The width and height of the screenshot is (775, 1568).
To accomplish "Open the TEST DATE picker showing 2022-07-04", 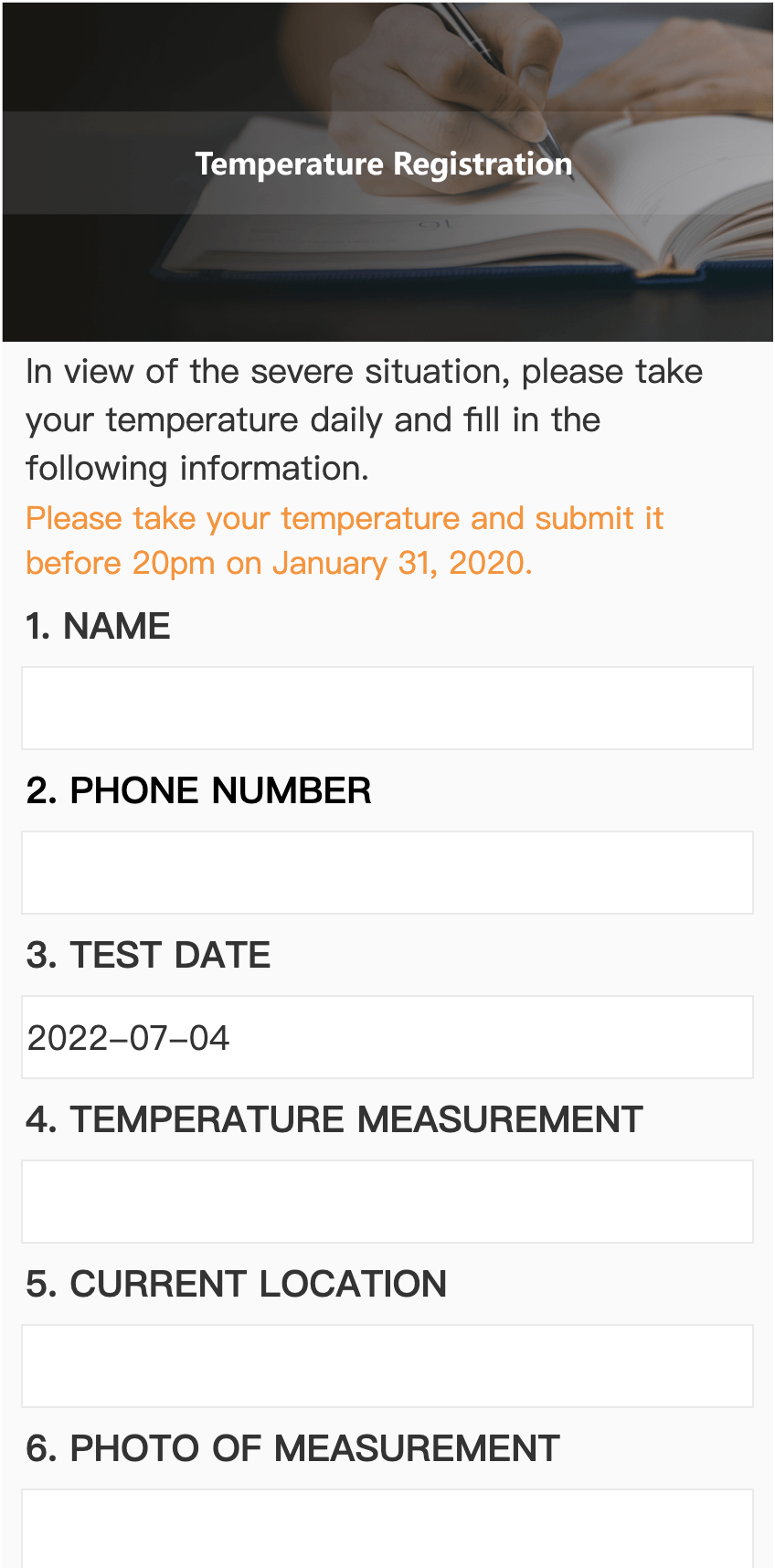I will click(x=387, y=1037).
